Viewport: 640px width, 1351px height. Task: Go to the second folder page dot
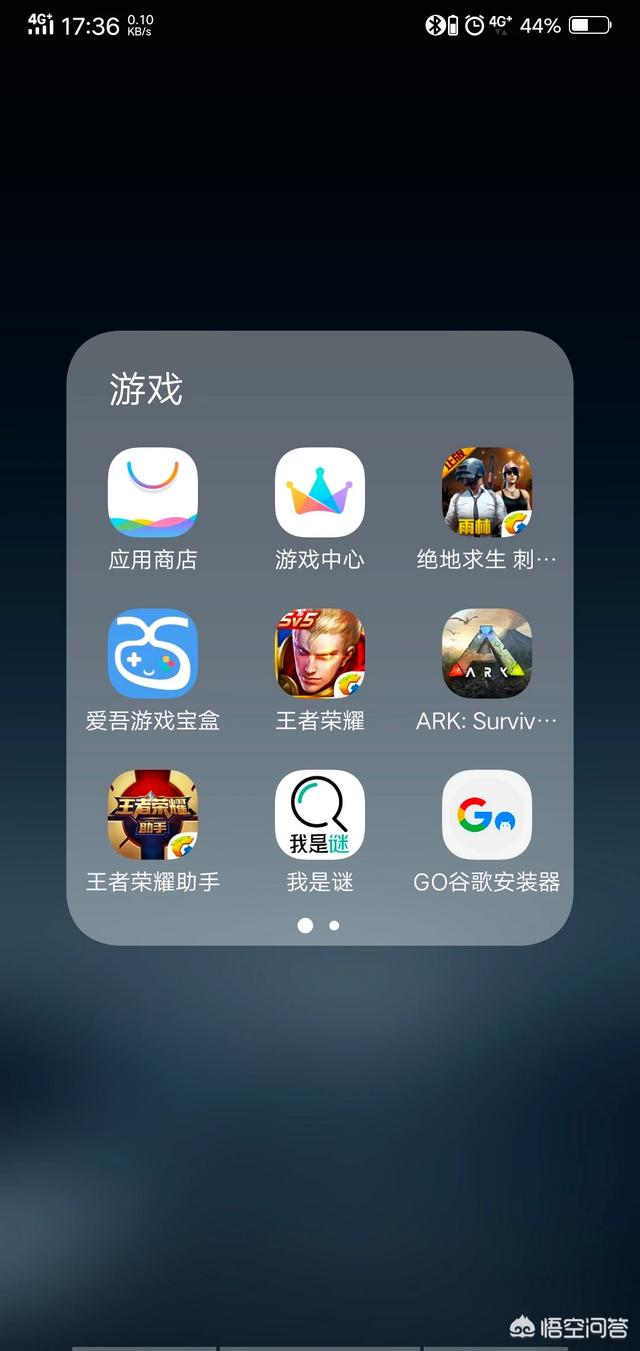click(x=334, y=925)
